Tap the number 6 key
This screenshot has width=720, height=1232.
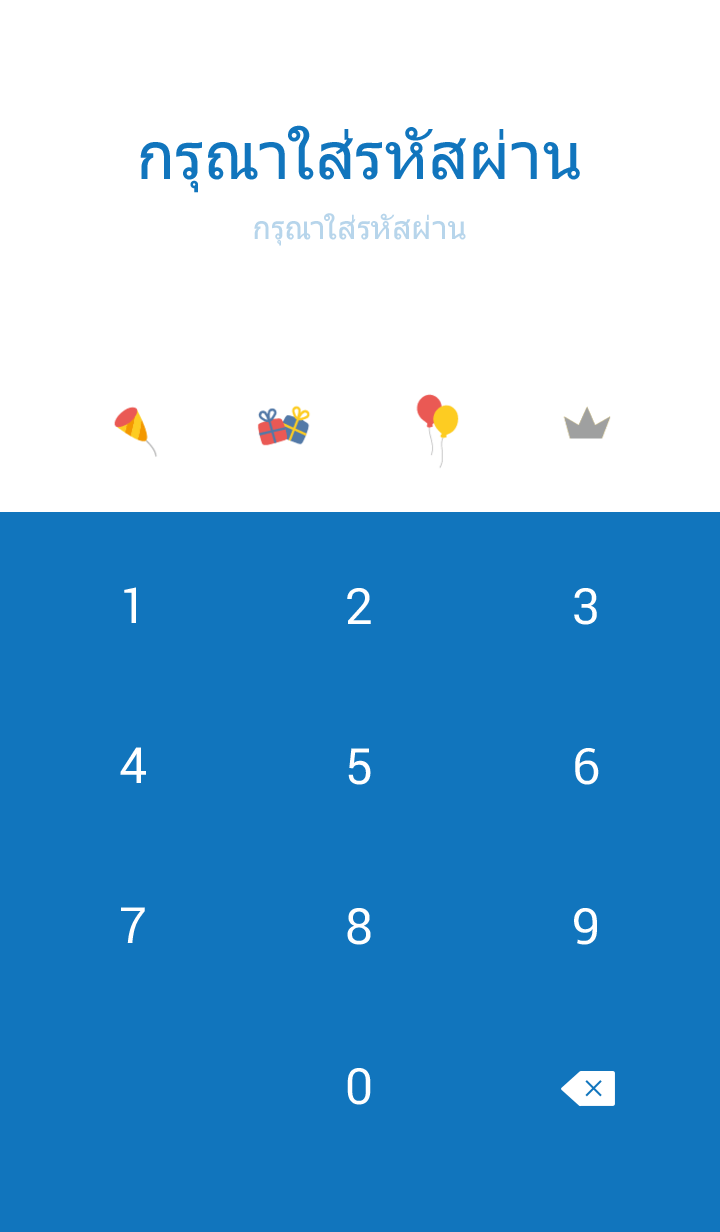(586, 767)
